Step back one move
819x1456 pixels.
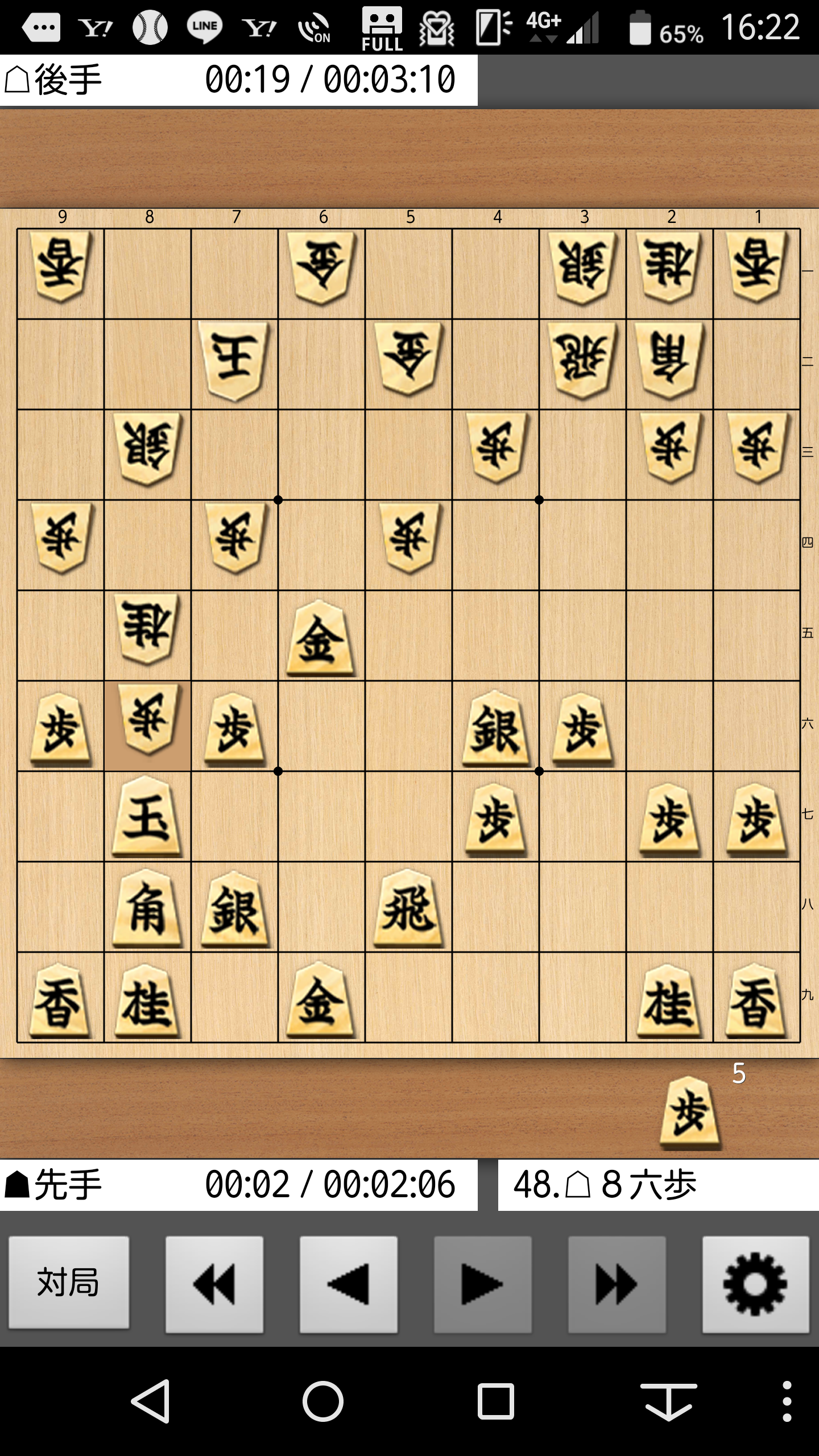[x=348, y=1283]
